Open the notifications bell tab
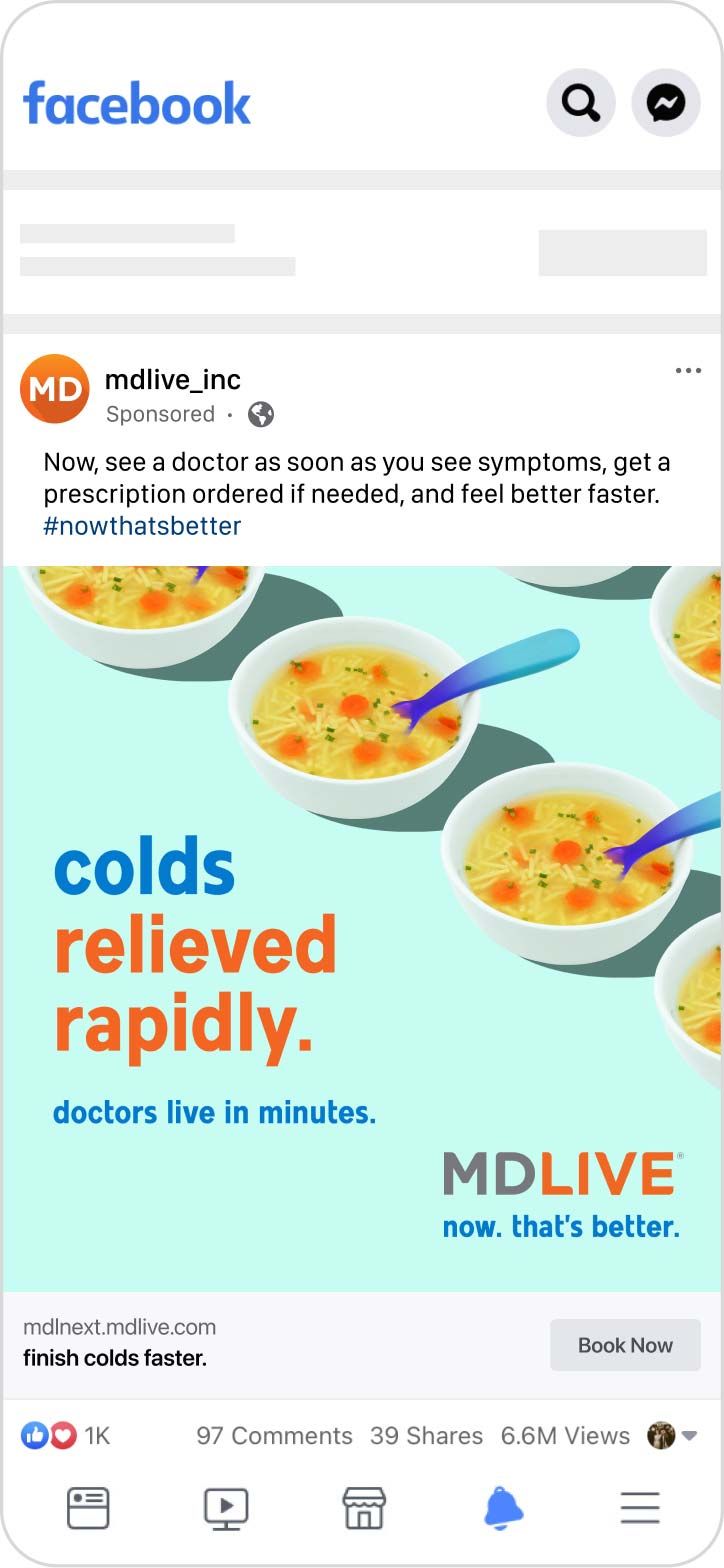The width and height of the screenshot is (724, 1568). click(503, 1508)
